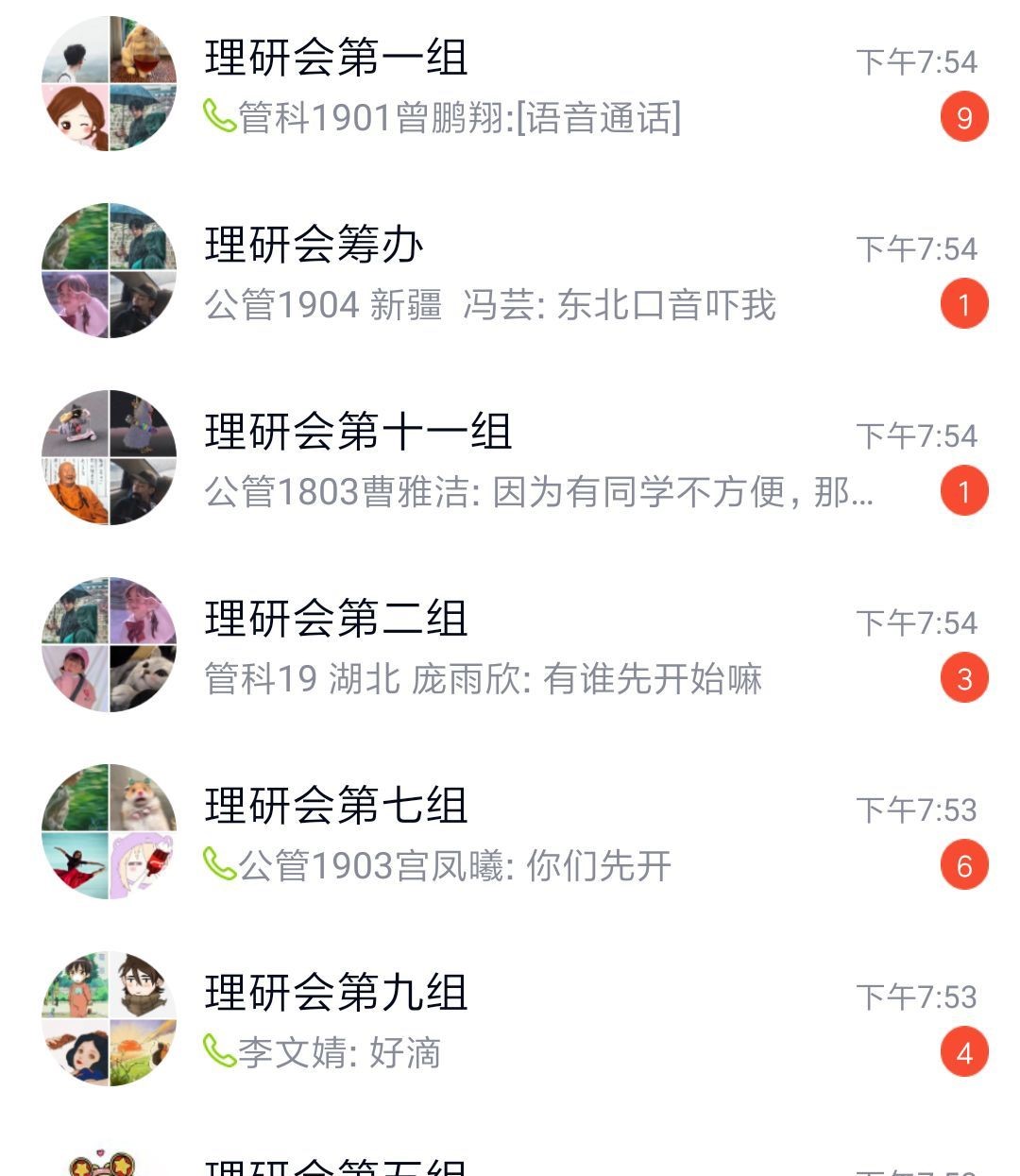Open the 理研会第七组 group chat
1020x1176 pixels.
tap(510, 833)
